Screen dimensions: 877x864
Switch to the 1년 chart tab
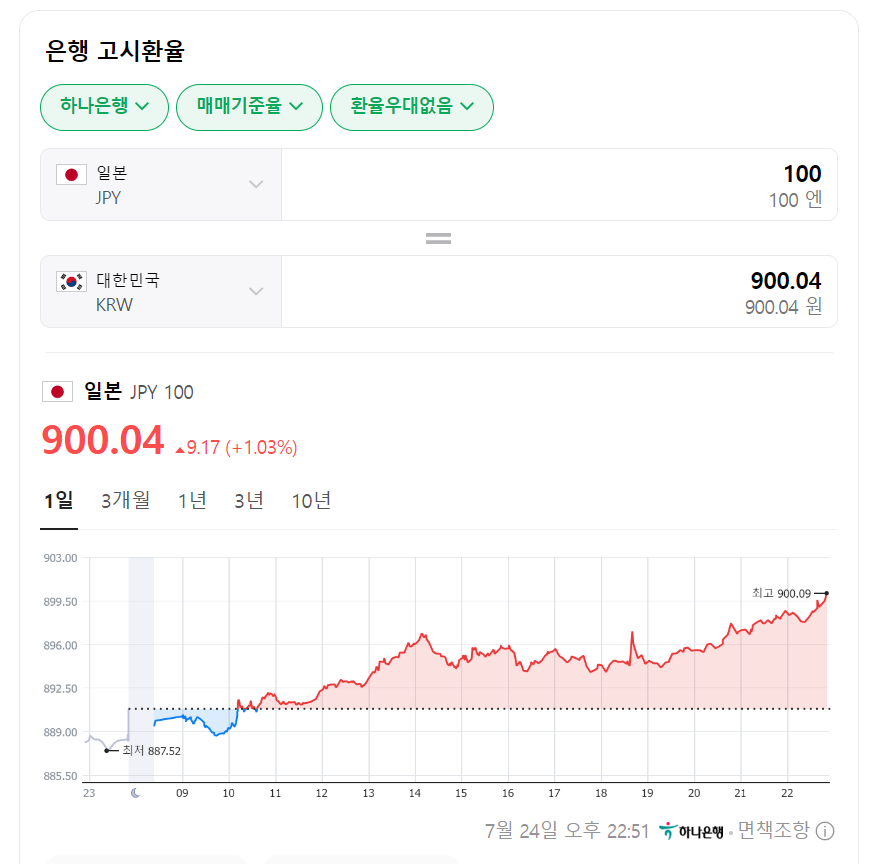tap(192, 501)
